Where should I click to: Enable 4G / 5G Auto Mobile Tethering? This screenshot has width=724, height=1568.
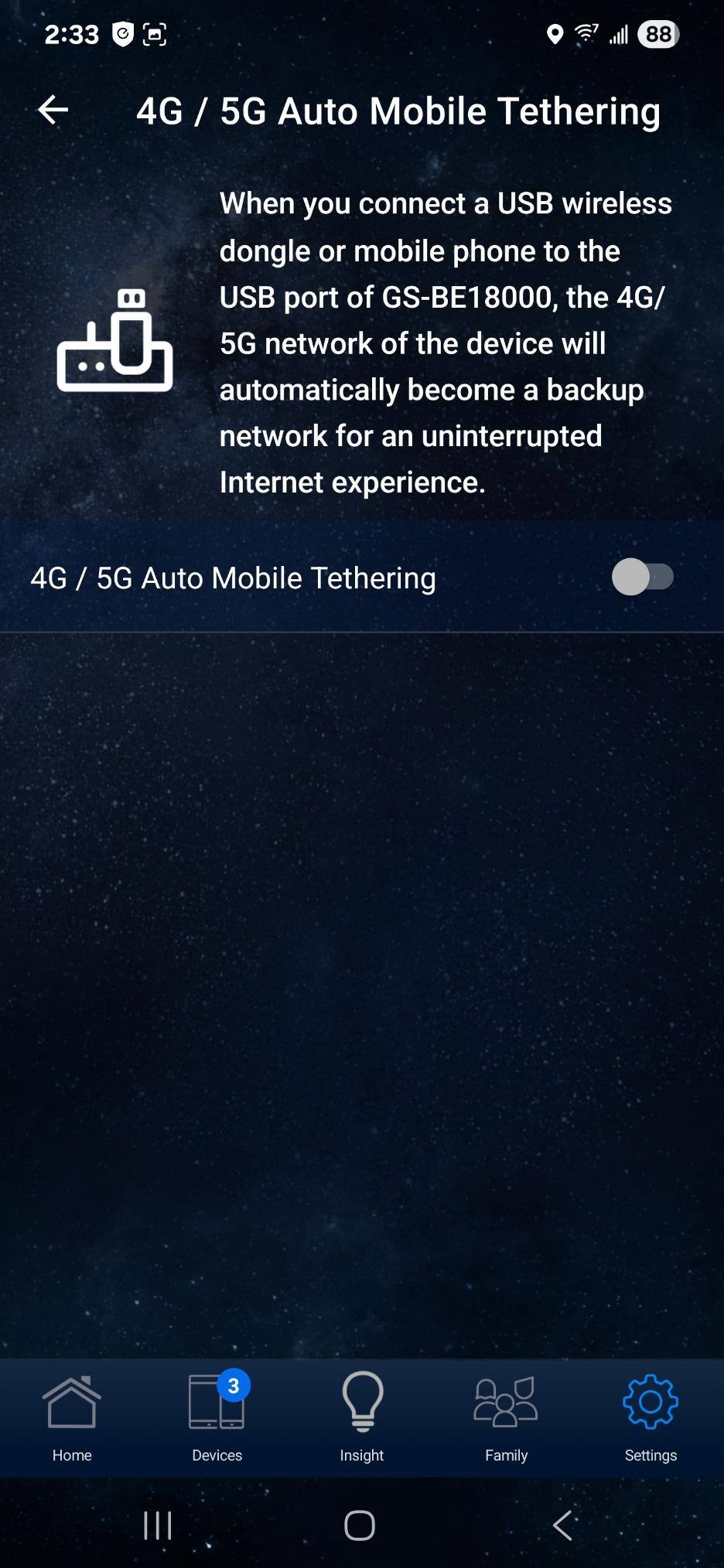pyautogui.click(x=642, y=578)
